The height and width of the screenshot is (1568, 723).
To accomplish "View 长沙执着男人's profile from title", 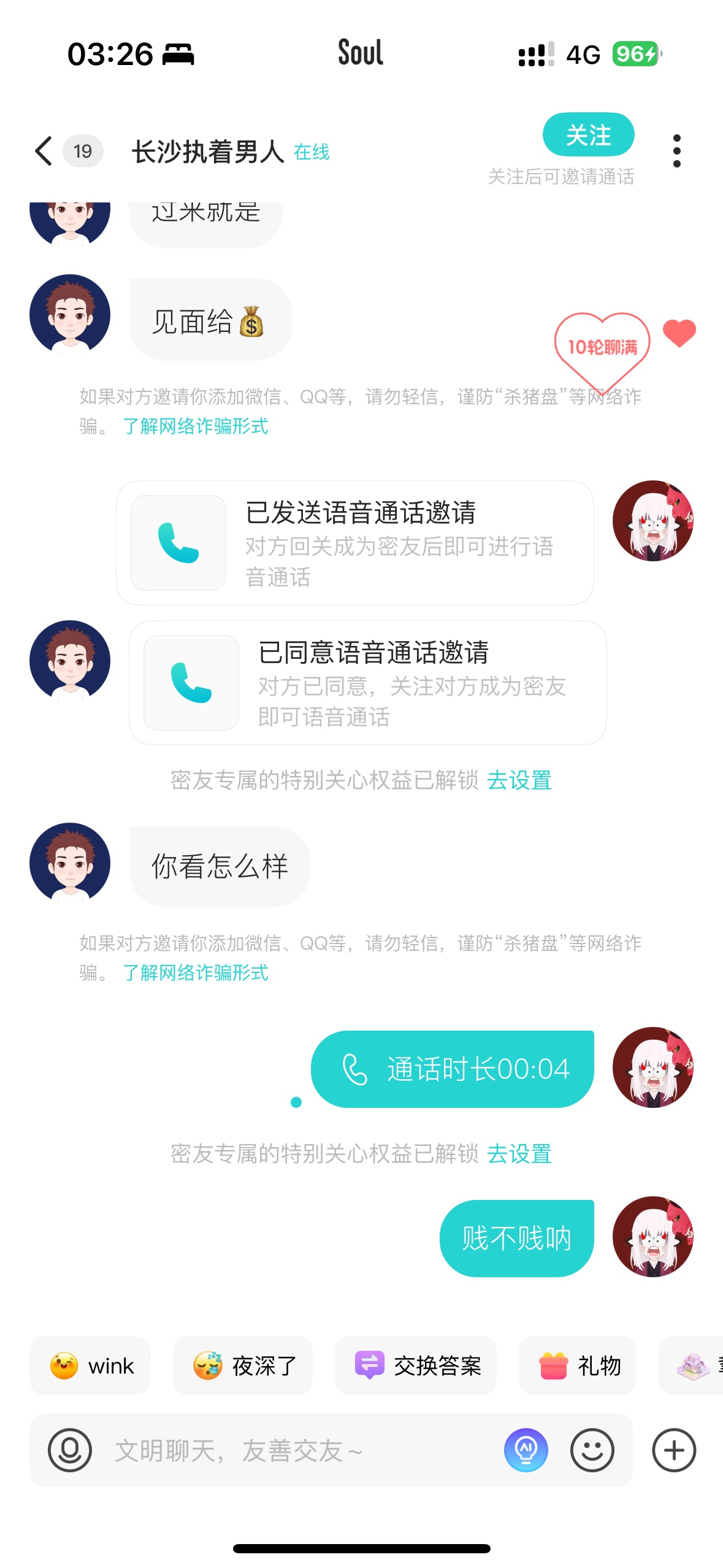I will (x=208, y=152).
